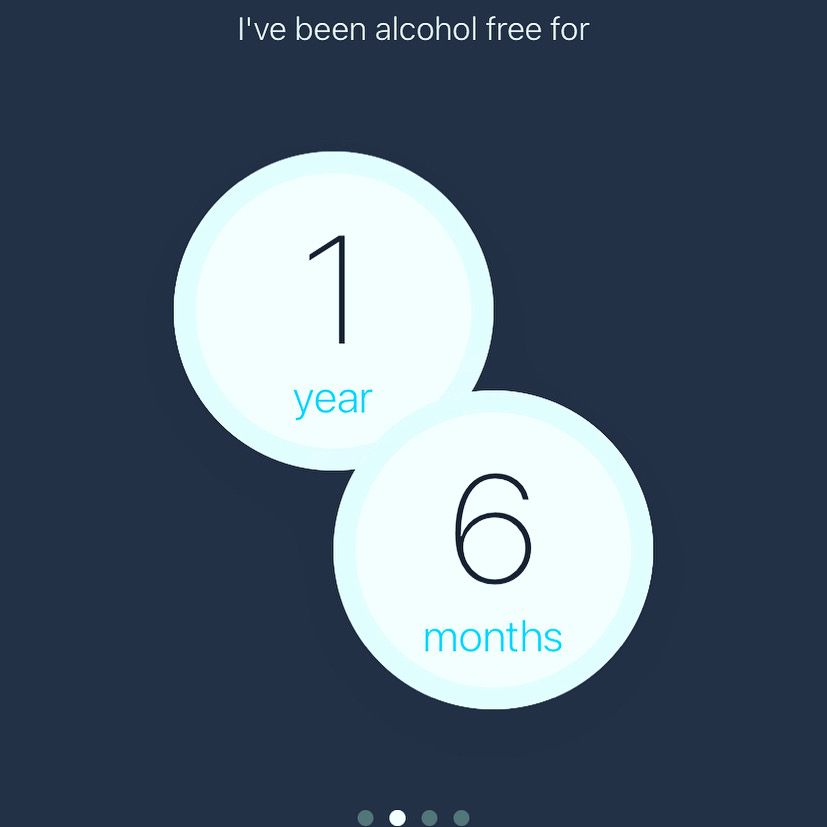The width and height of the screenshot is (827, 827).
Task: Jump to the first page indicator dot
Action: (366, 817)
